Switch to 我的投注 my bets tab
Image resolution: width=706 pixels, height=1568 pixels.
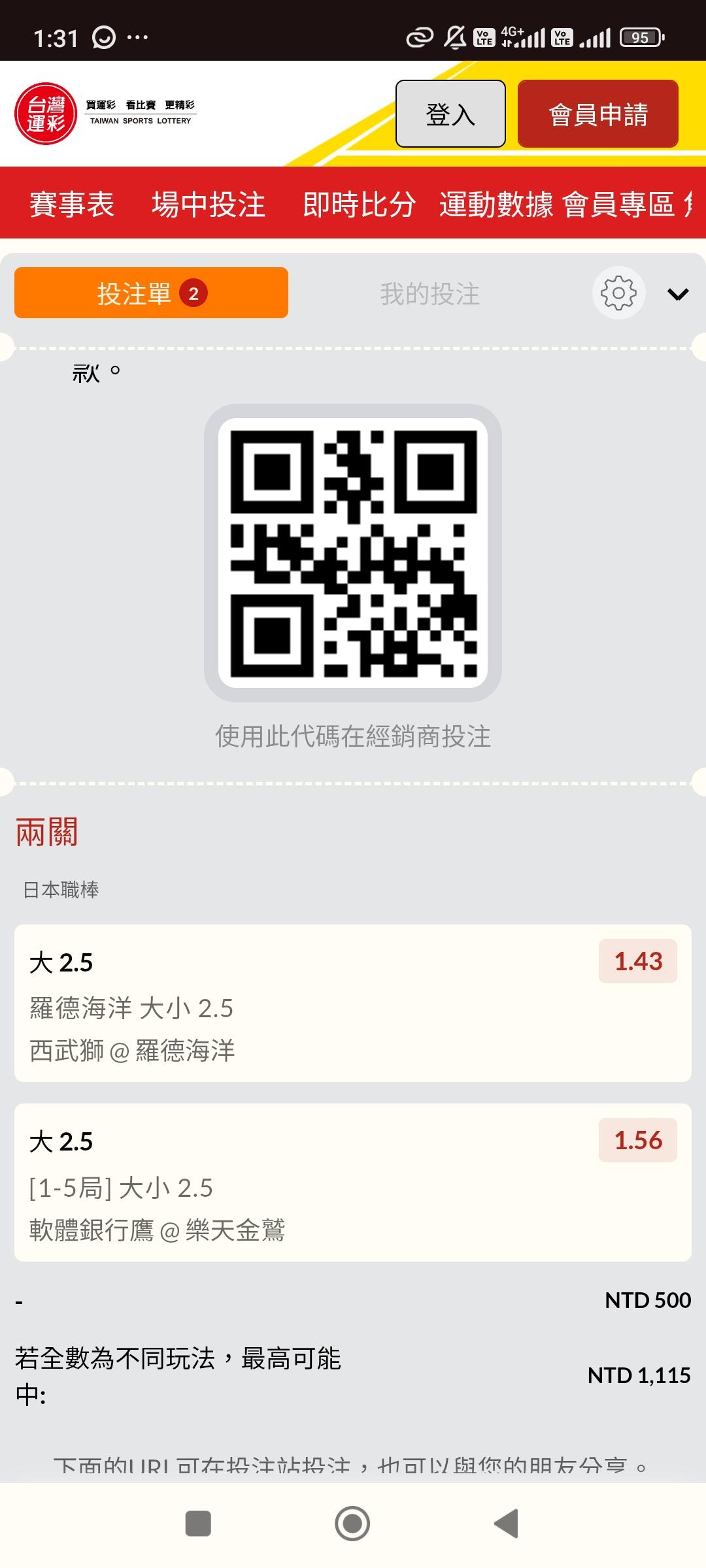[x=429, y=294]
